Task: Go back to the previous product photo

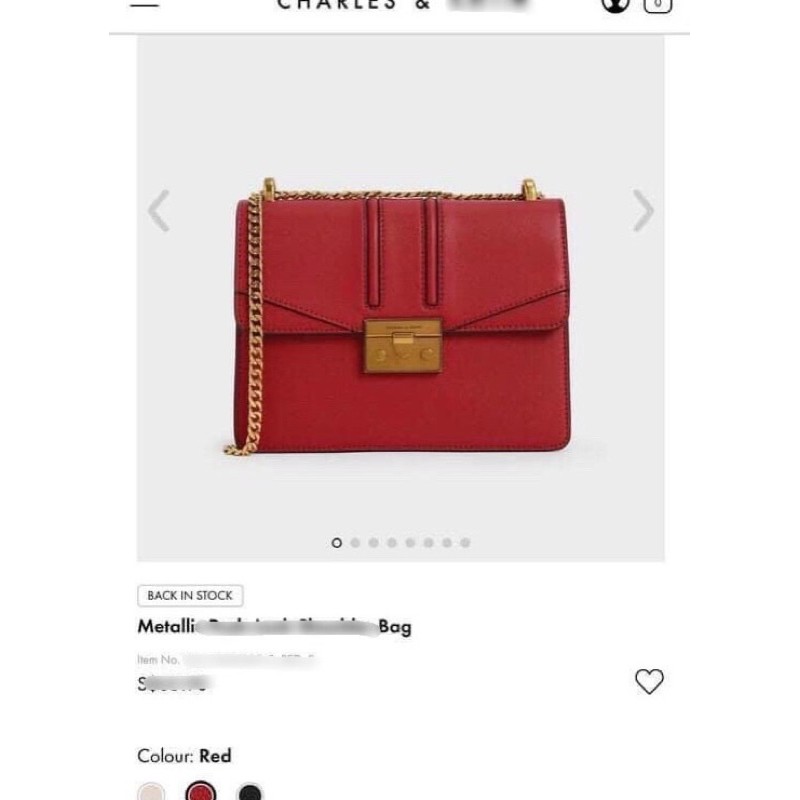Action: click(x=158, y=211)
